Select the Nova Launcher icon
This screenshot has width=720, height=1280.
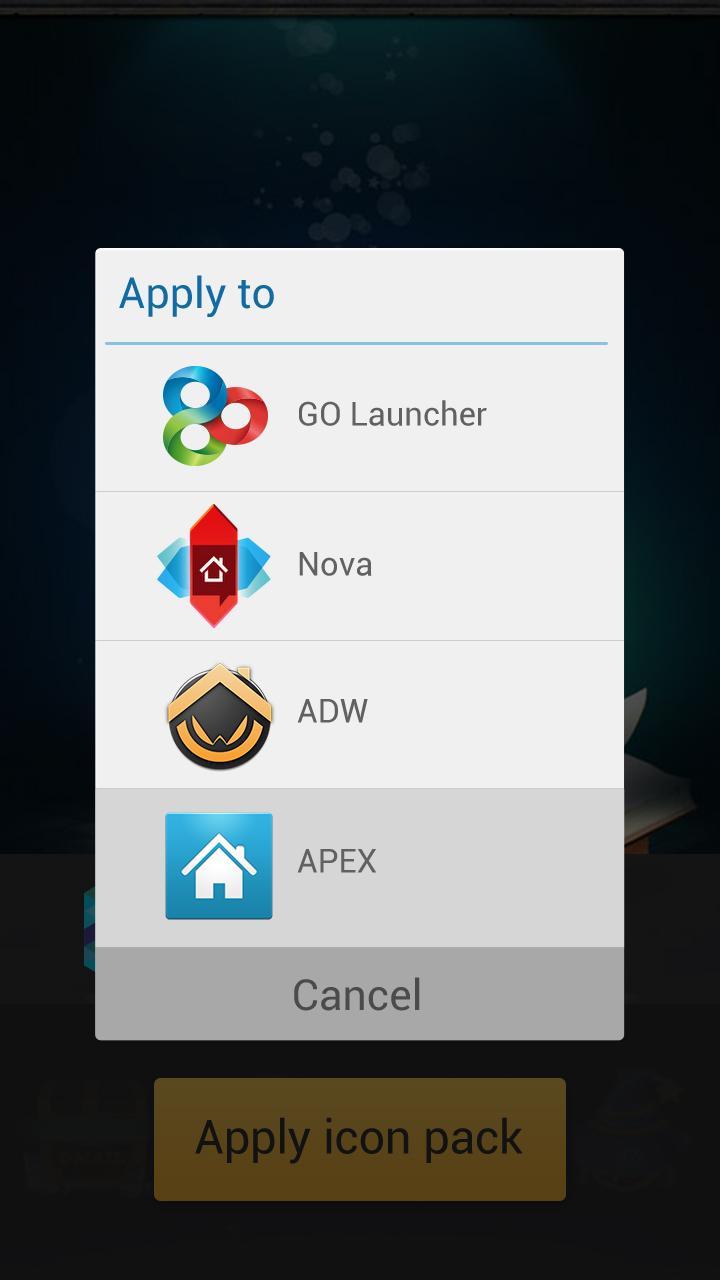213,564
